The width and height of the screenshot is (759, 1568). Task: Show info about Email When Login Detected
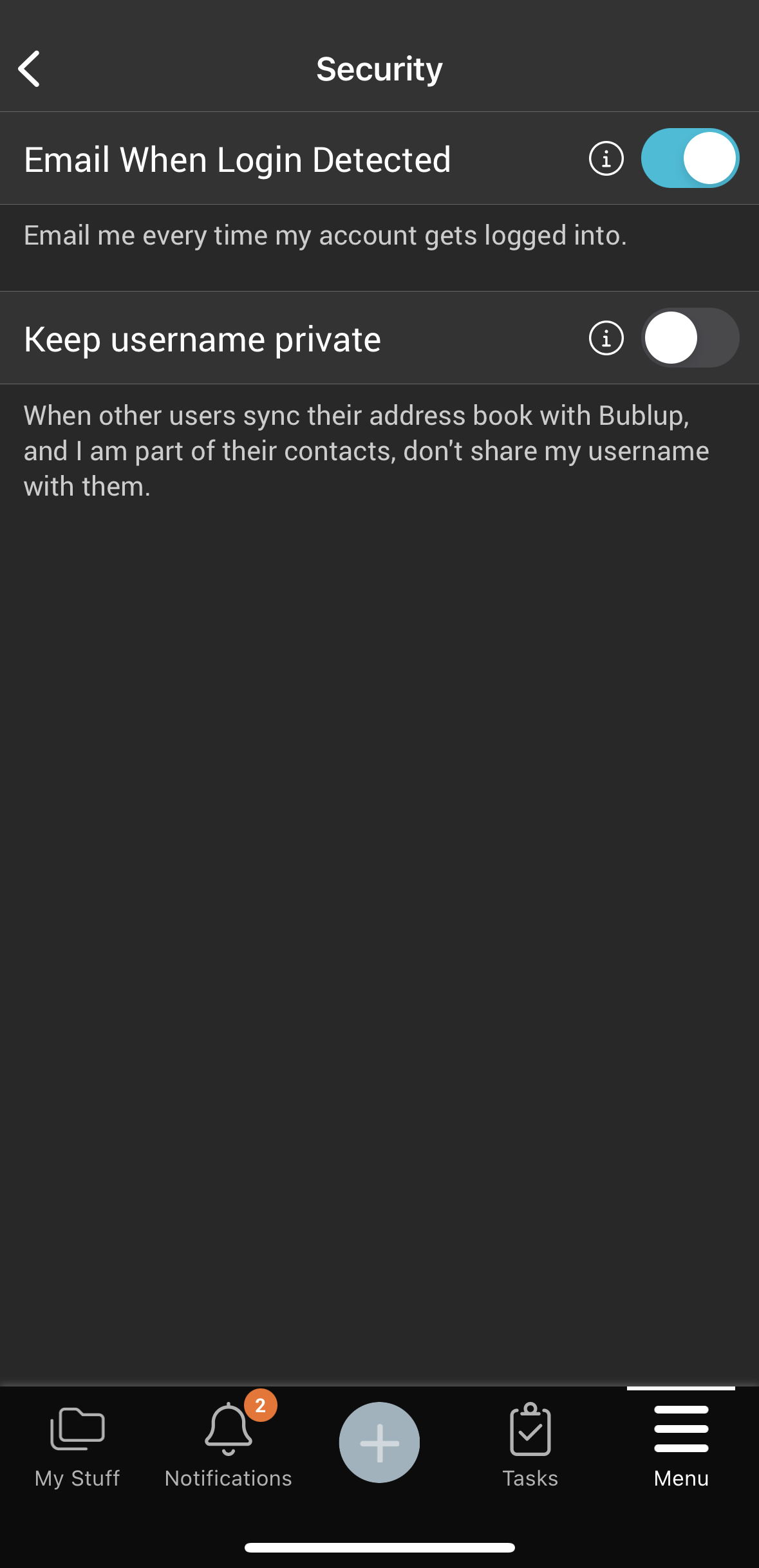[606, 158]
